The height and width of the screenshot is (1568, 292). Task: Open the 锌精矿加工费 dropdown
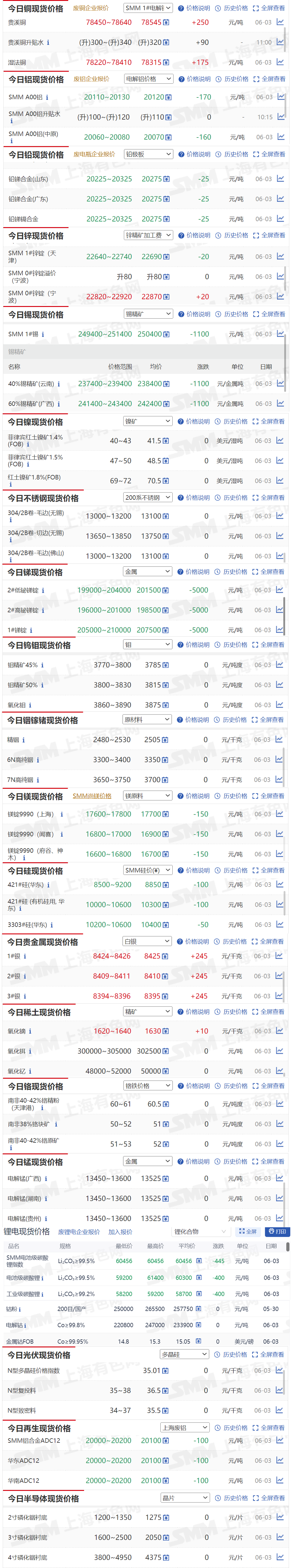click(x=148, y=235)
